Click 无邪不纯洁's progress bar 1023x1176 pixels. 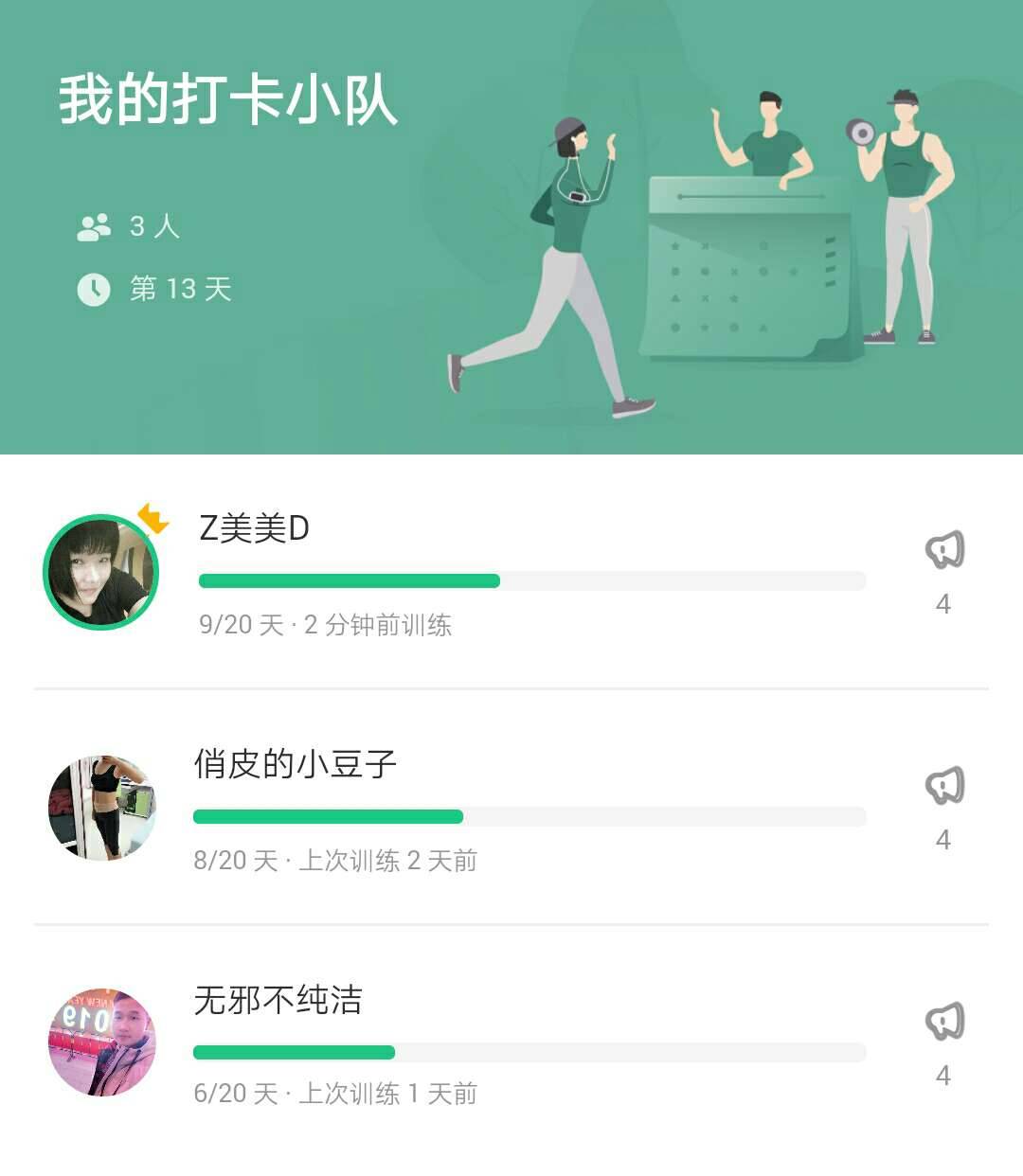click(x=530, y=1053)
